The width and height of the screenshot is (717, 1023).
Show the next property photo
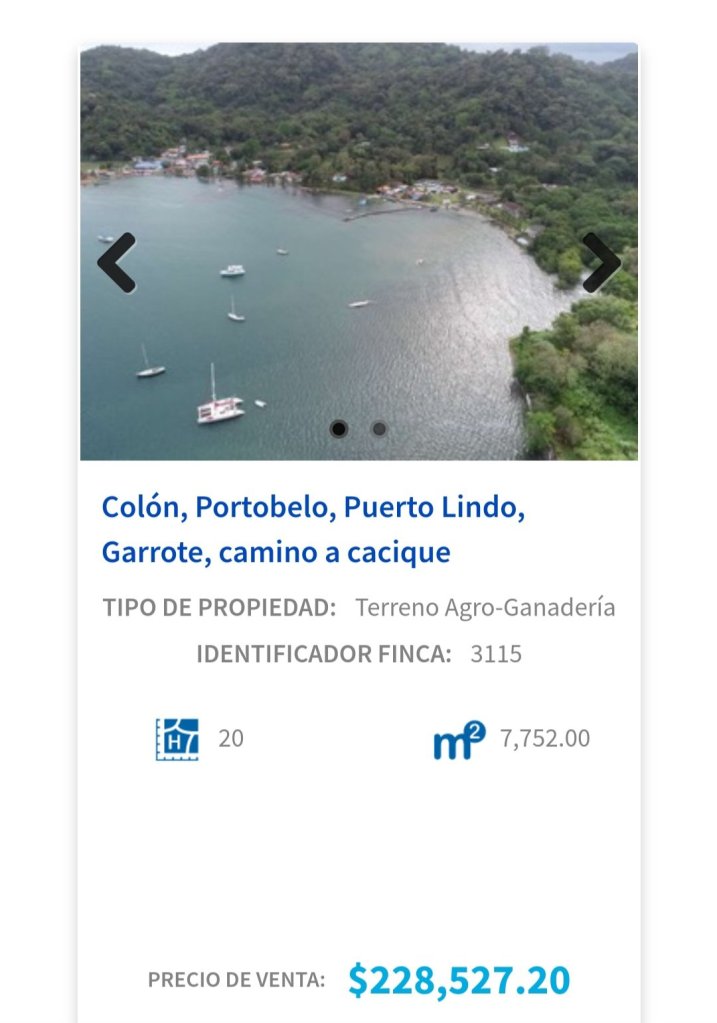tap(601, 263)
